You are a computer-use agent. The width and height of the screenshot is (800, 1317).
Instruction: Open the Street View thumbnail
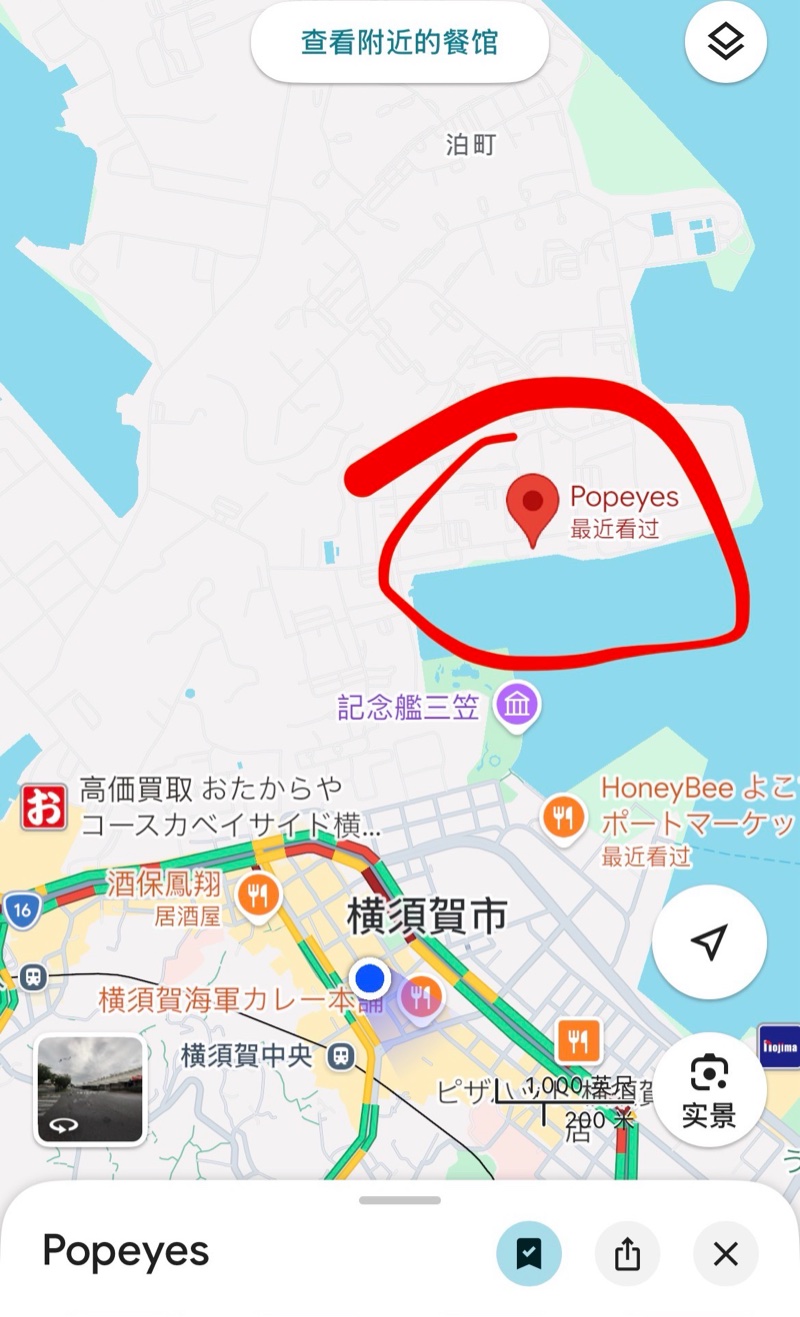(x=91, y=1090)
